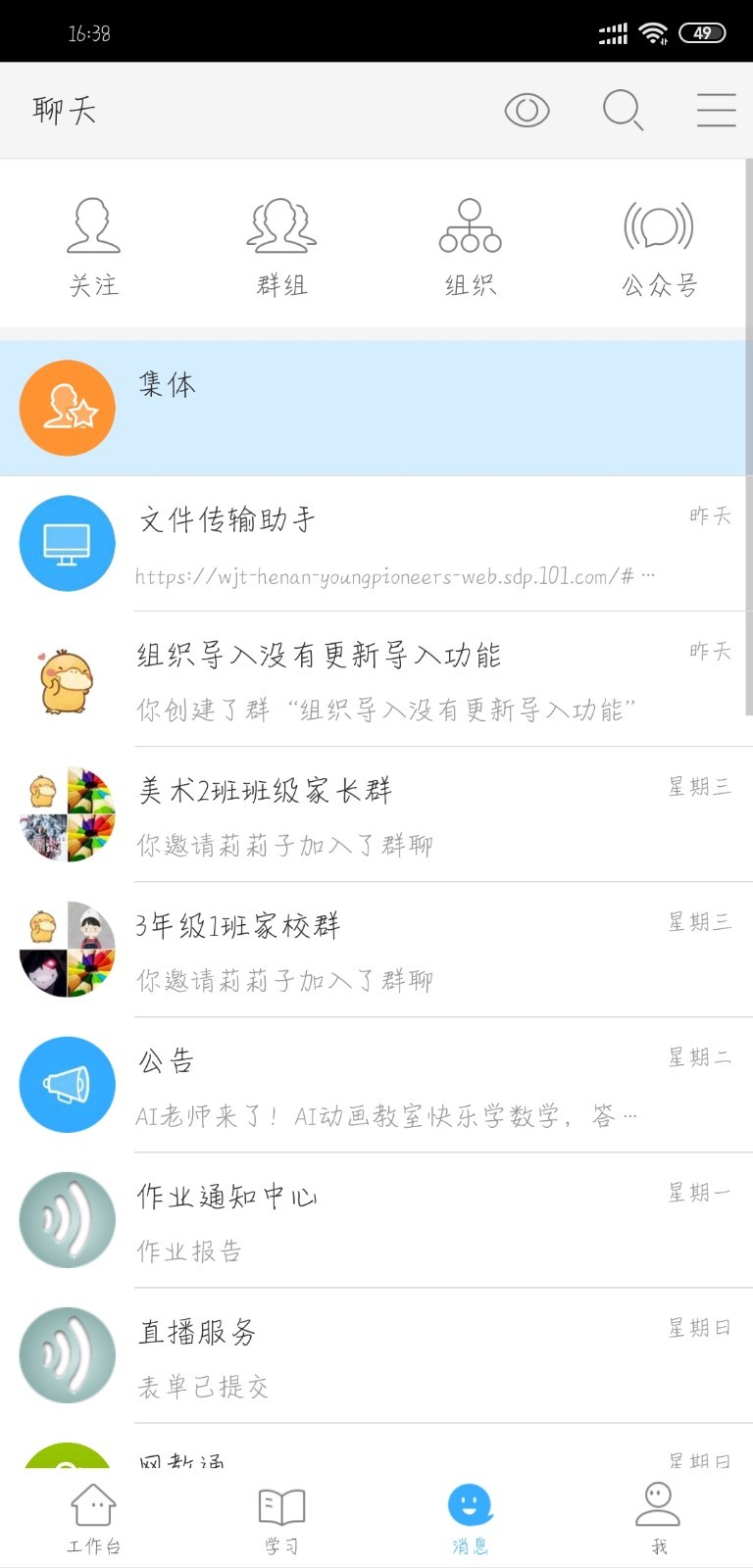Switch to the 工作台 tab
753x1568 pixels.
point(93,1518)
